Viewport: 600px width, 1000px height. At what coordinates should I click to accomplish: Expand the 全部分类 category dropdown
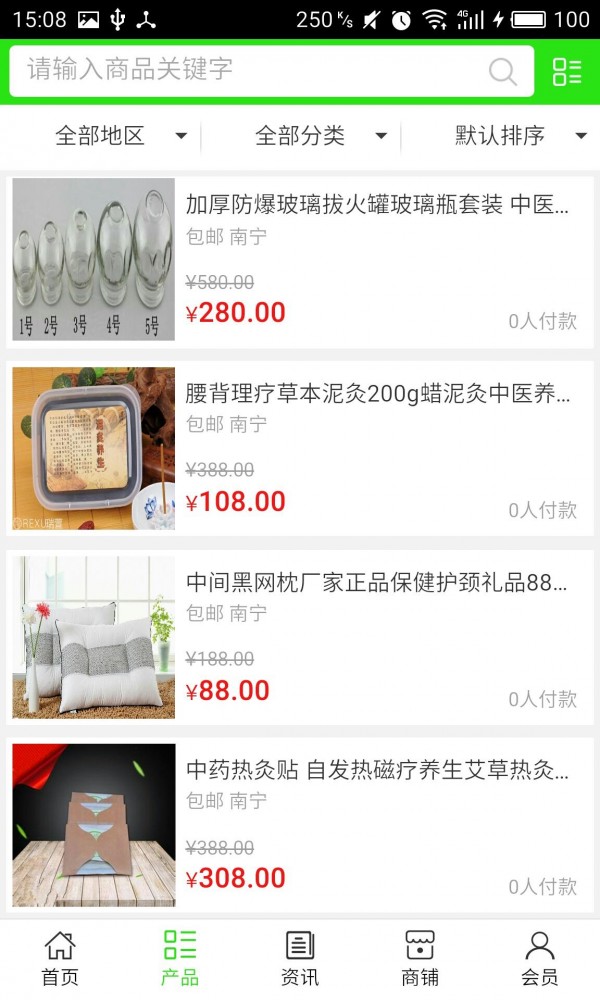[x=320, y=136]
